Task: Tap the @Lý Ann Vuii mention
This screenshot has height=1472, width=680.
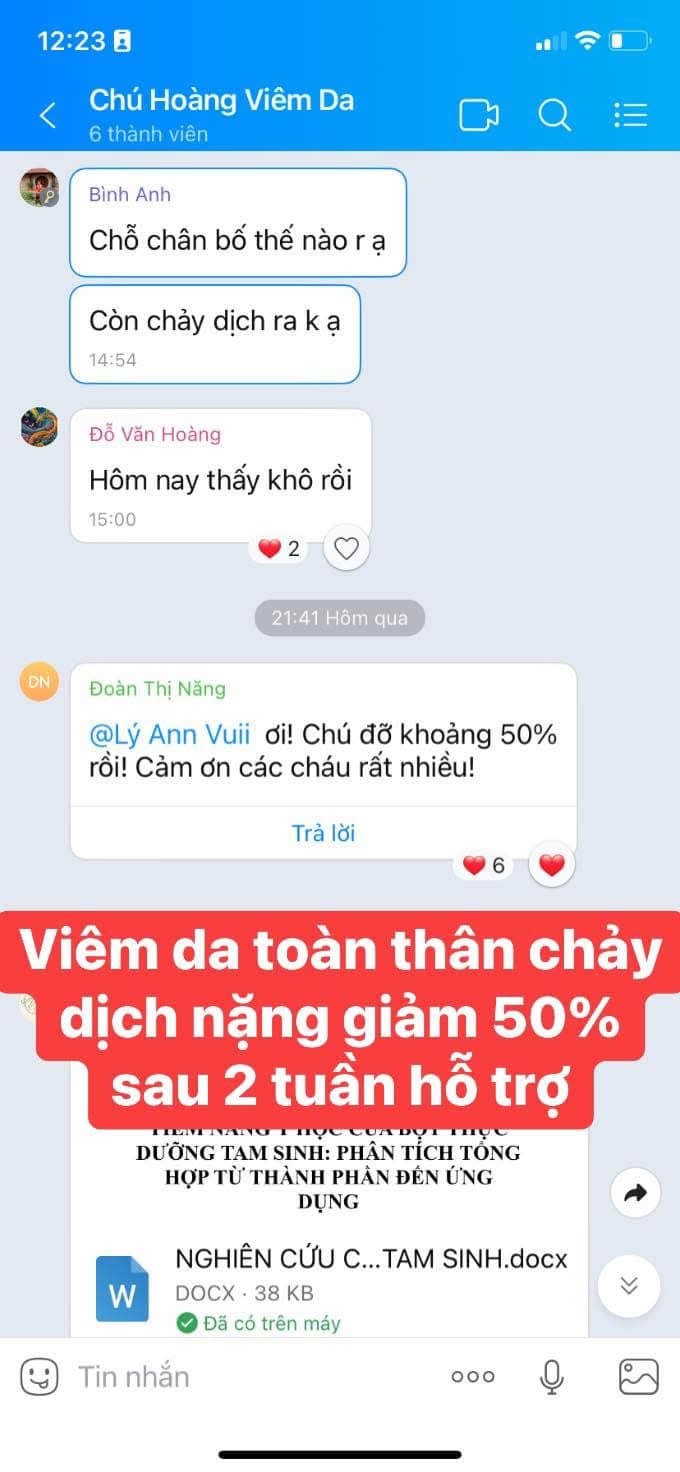Action: coord(170,734)
